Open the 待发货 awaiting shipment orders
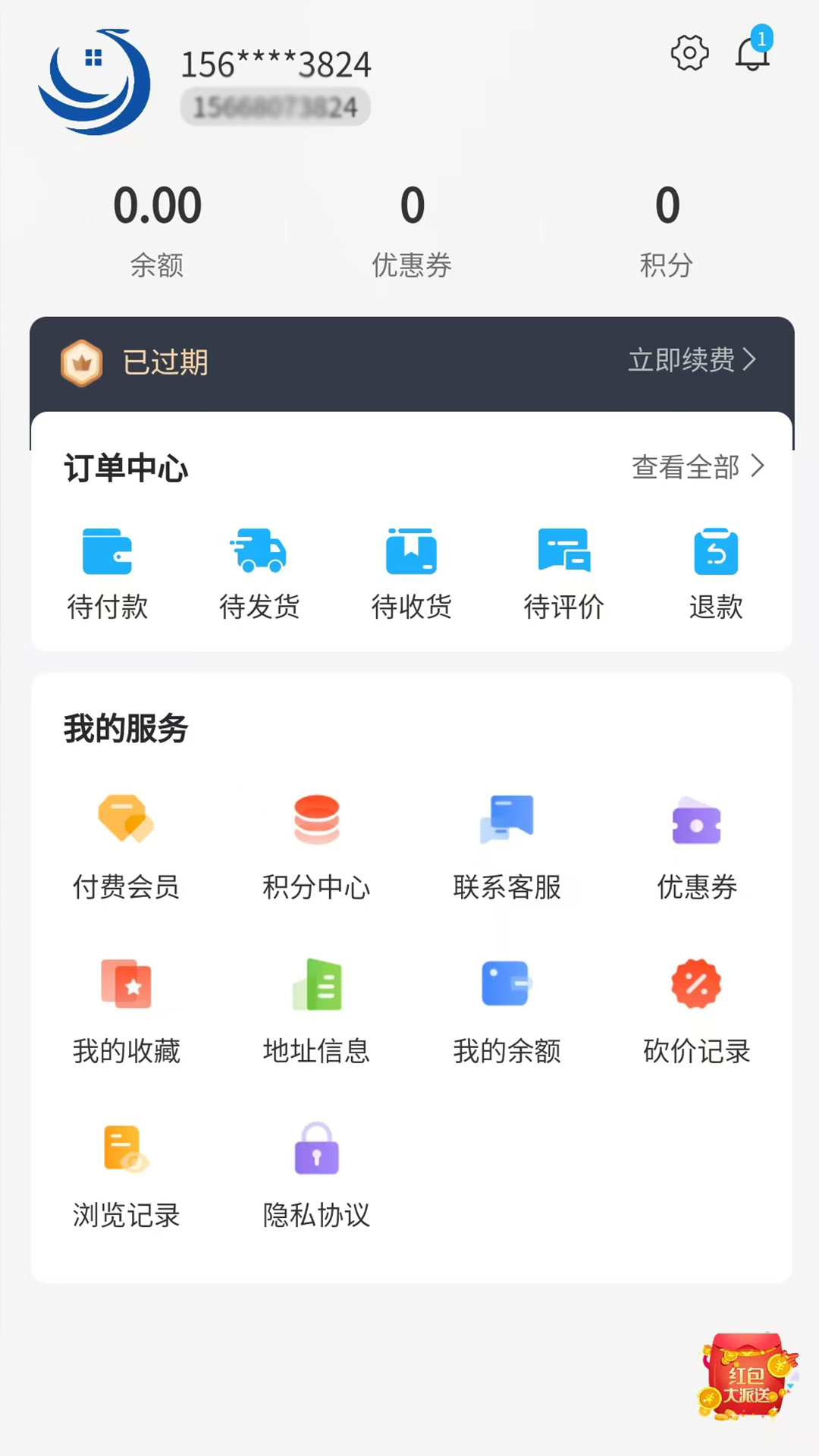This screenshot has height=1456, width=819. click(x=260, y=573)
